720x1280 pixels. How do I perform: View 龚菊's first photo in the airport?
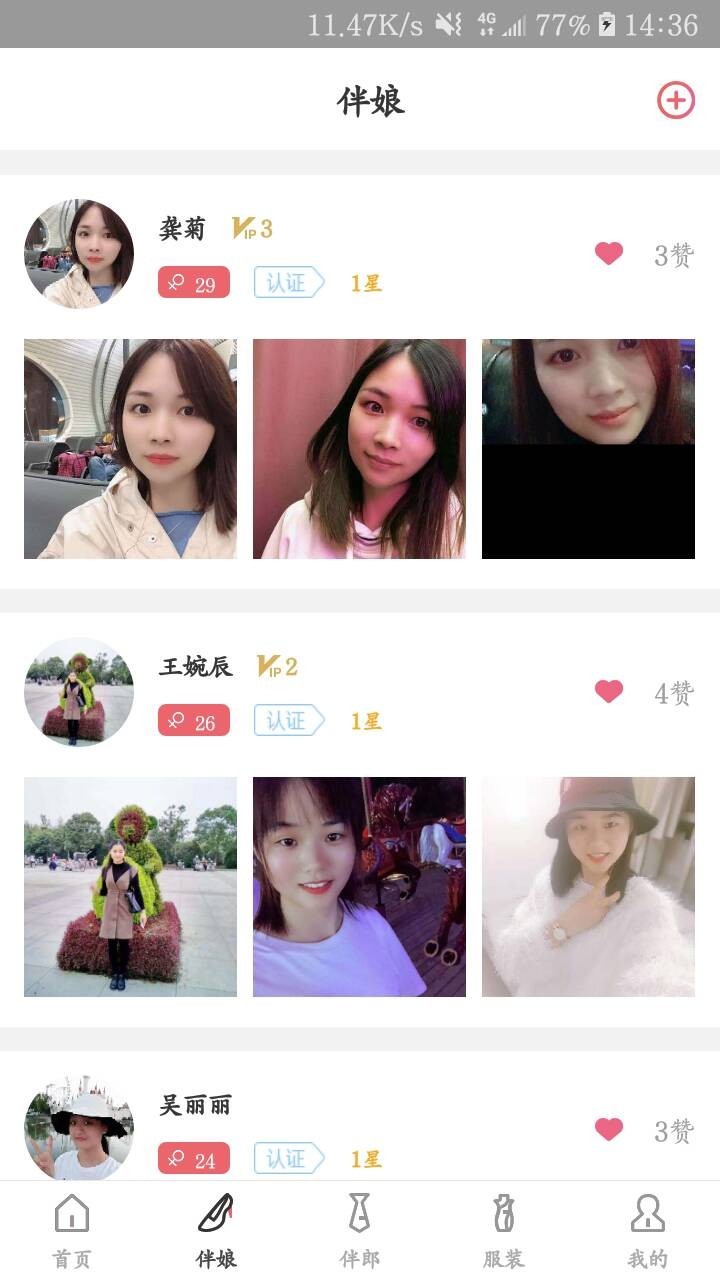(x=130, y=449)
